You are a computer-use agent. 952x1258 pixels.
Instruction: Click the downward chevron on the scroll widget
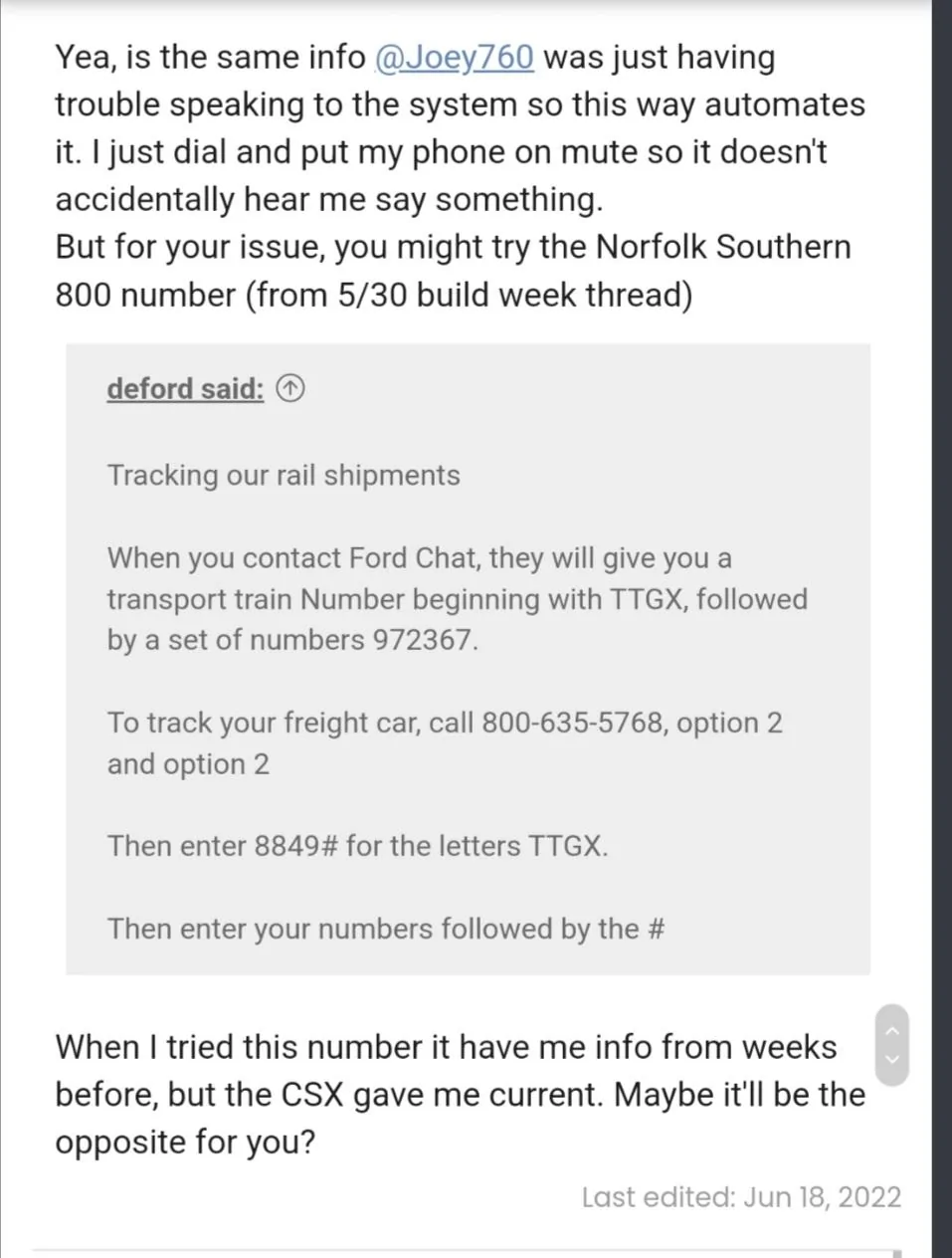point(892,1061)
